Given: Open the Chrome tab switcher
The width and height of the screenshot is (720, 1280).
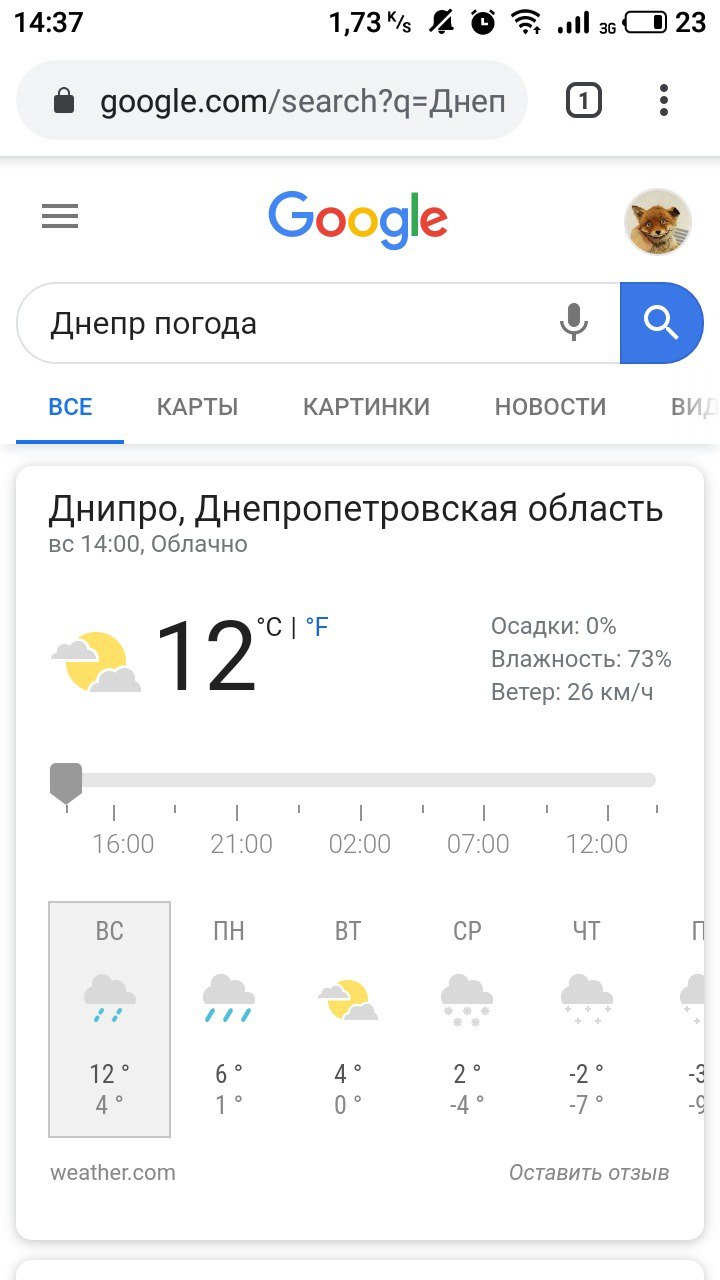Looking at the screenshot, I should coord(584,100).
